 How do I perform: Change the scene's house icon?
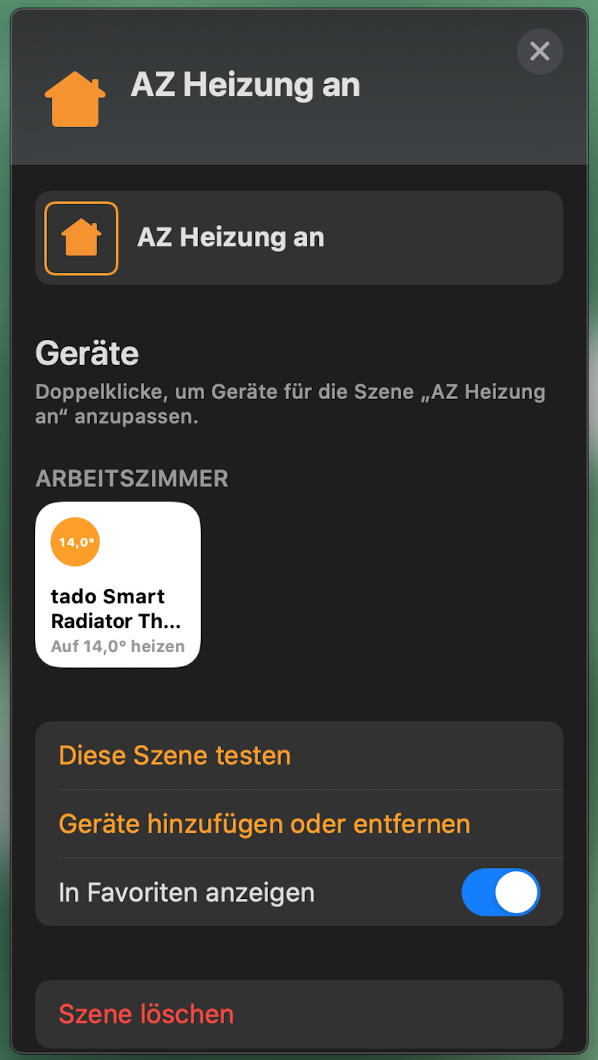click(81, 238)
